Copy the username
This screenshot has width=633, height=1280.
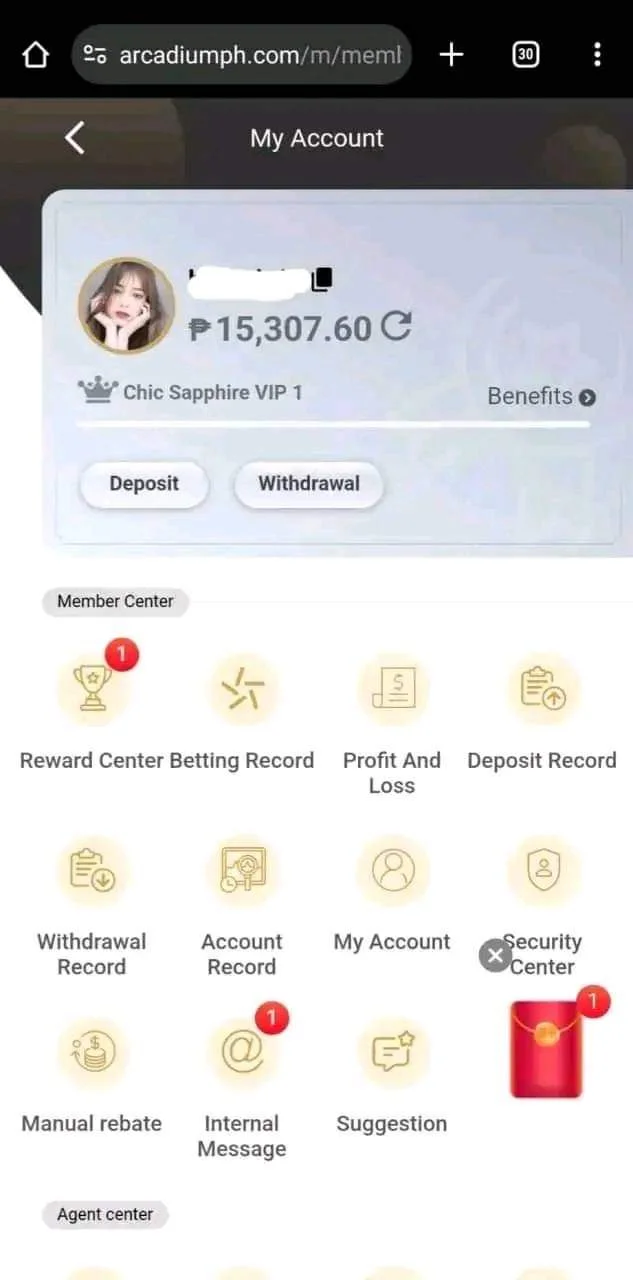(321, 280)
